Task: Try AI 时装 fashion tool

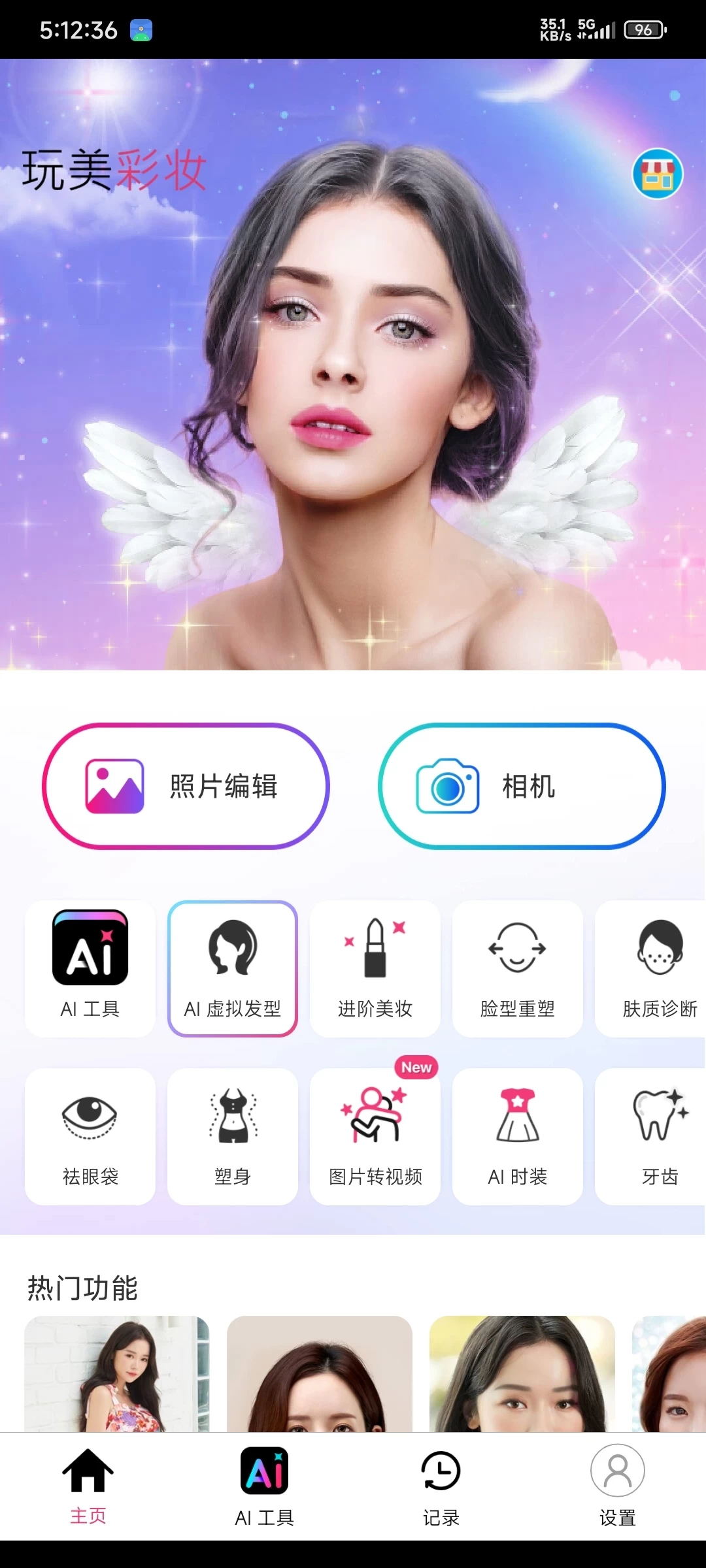Action: (518, 1136)
